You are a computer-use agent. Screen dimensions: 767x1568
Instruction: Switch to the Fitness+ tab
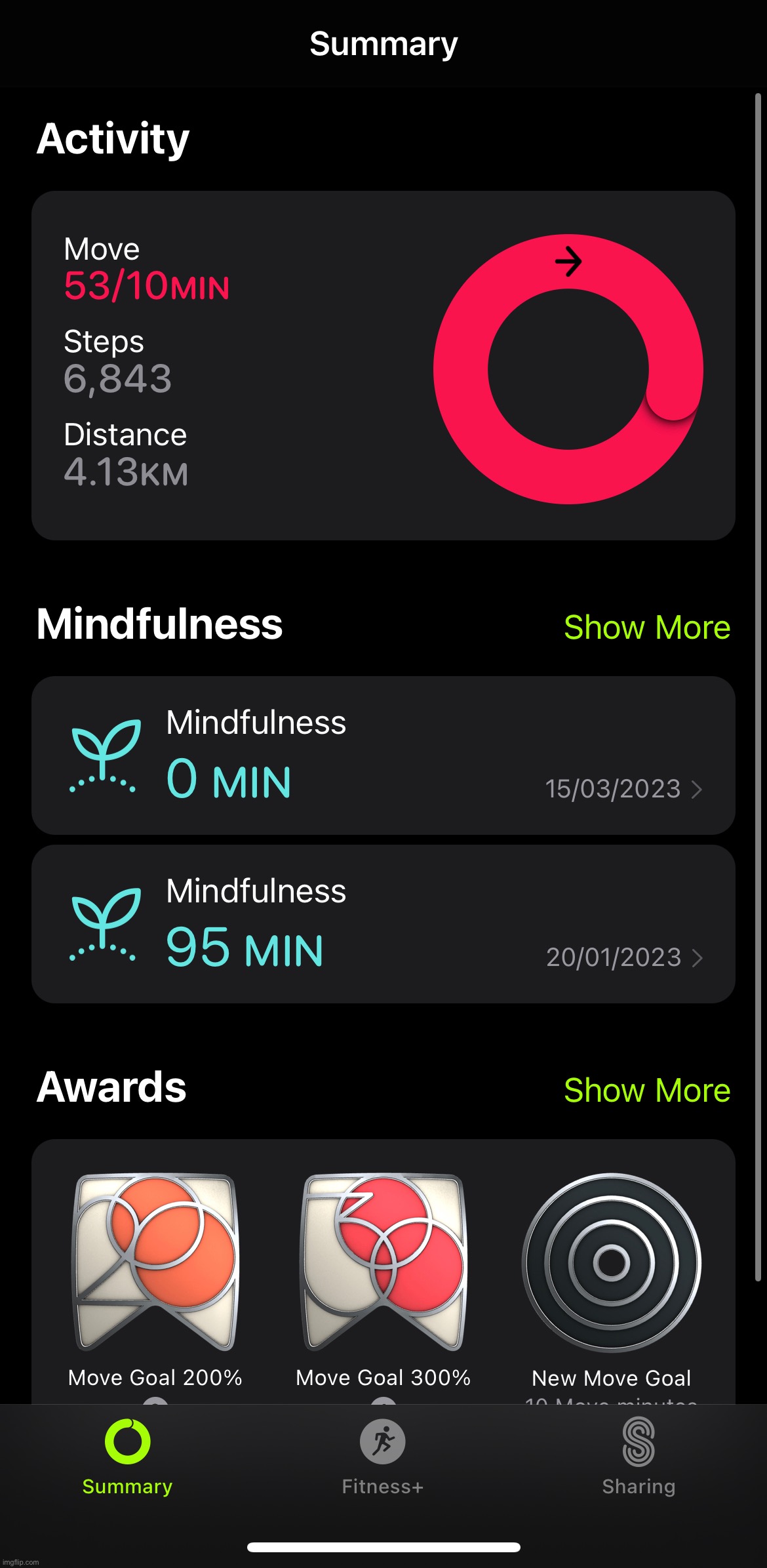[x=383, y=1456]
